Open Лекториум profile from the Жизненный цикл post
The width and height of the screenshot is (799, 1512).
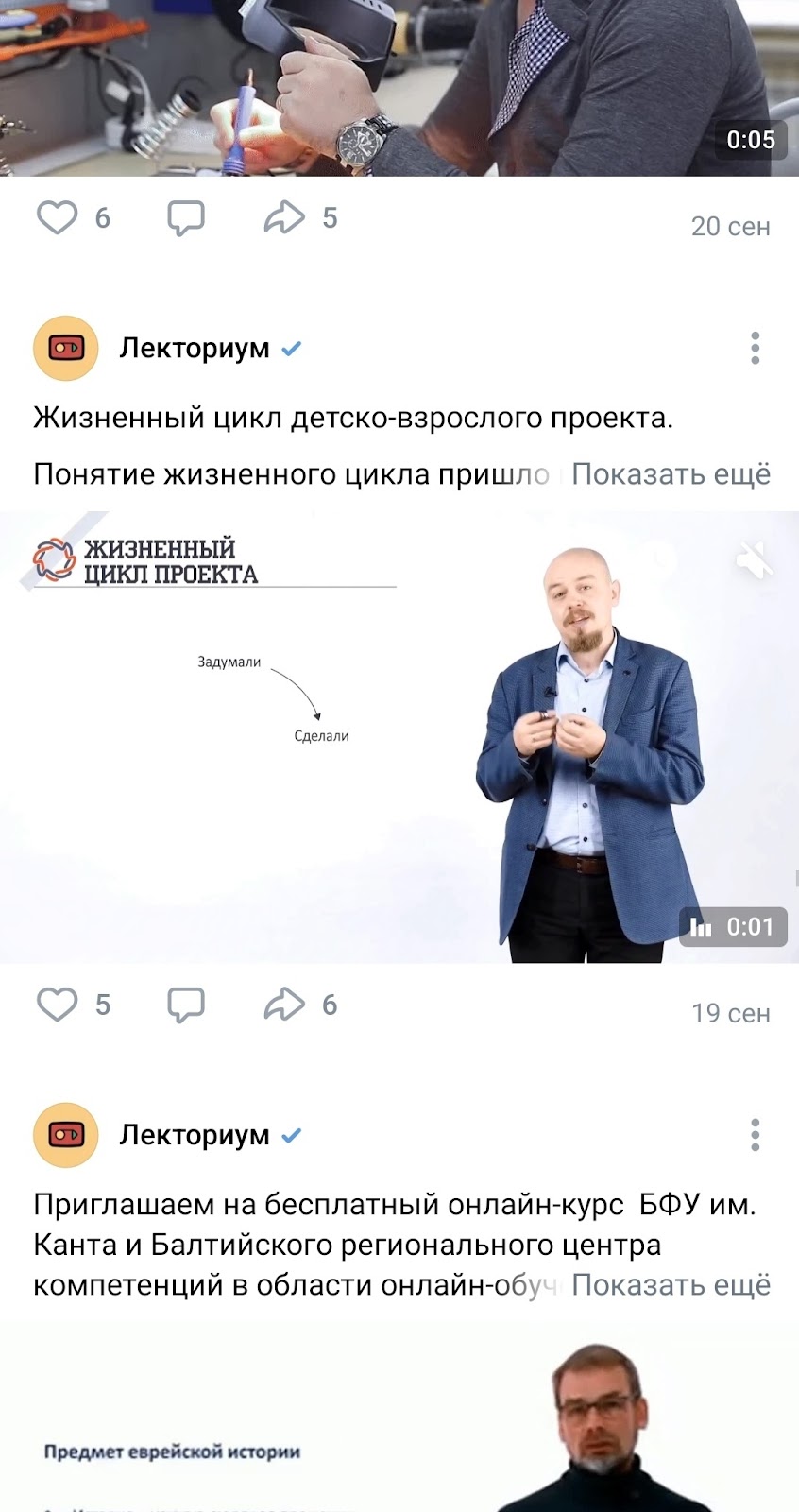coord(194,349)
